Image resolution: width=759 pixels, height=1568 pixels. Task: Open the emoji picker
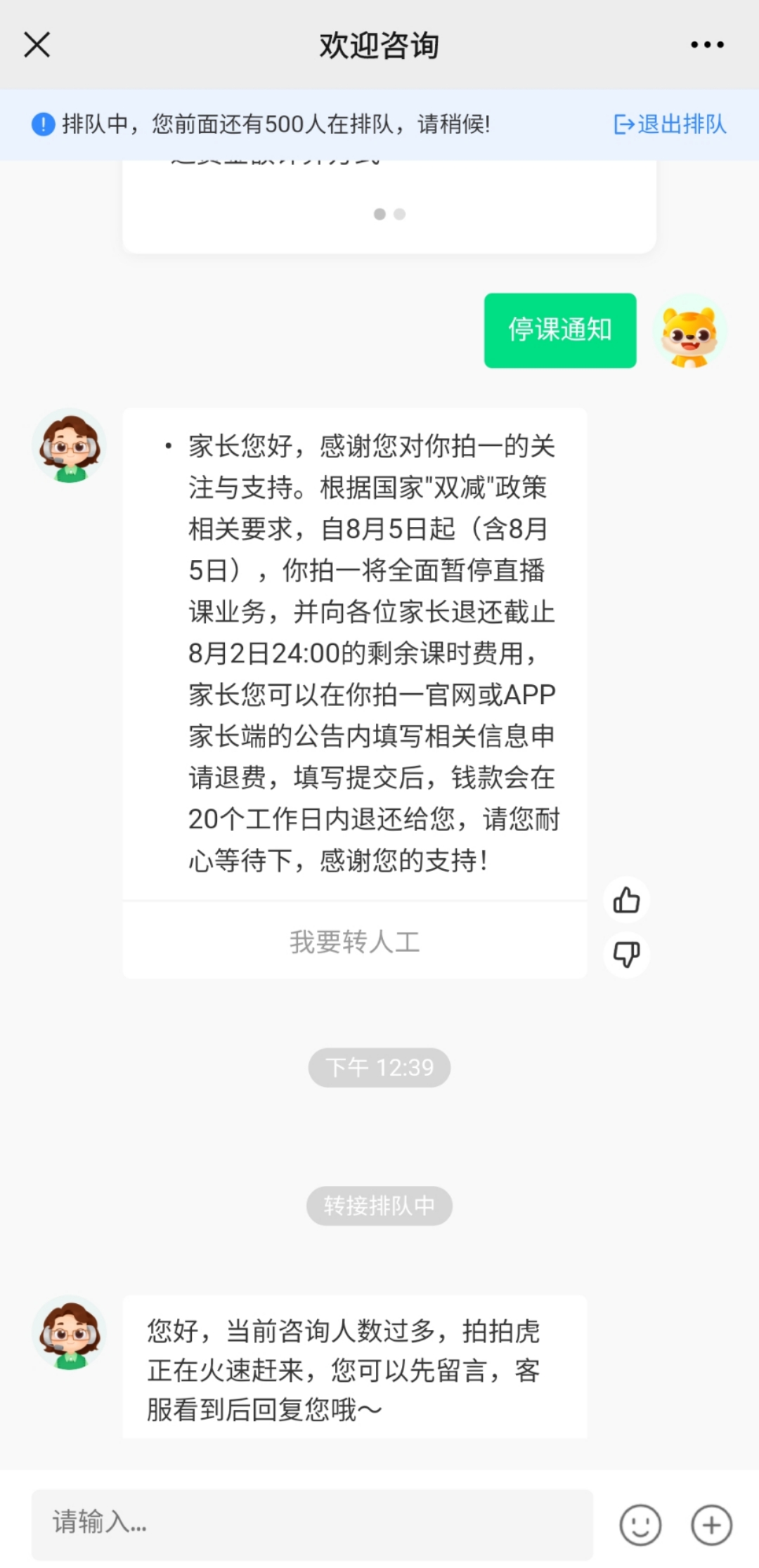640,1525
